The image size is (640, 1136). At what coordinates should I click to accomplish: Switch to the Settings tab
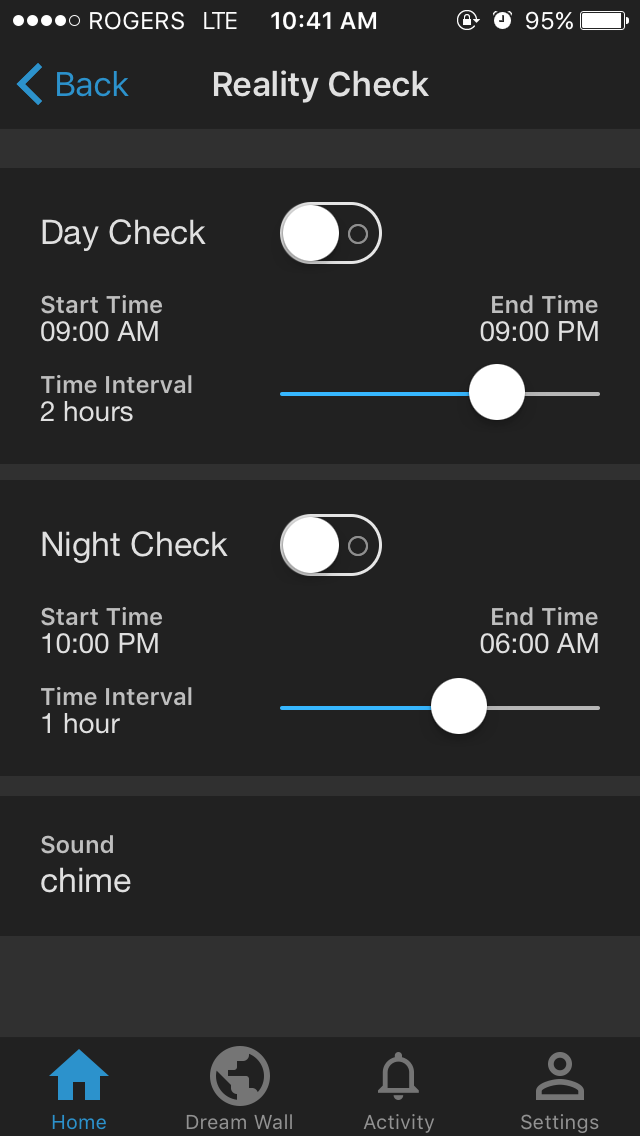(559, 1088)
